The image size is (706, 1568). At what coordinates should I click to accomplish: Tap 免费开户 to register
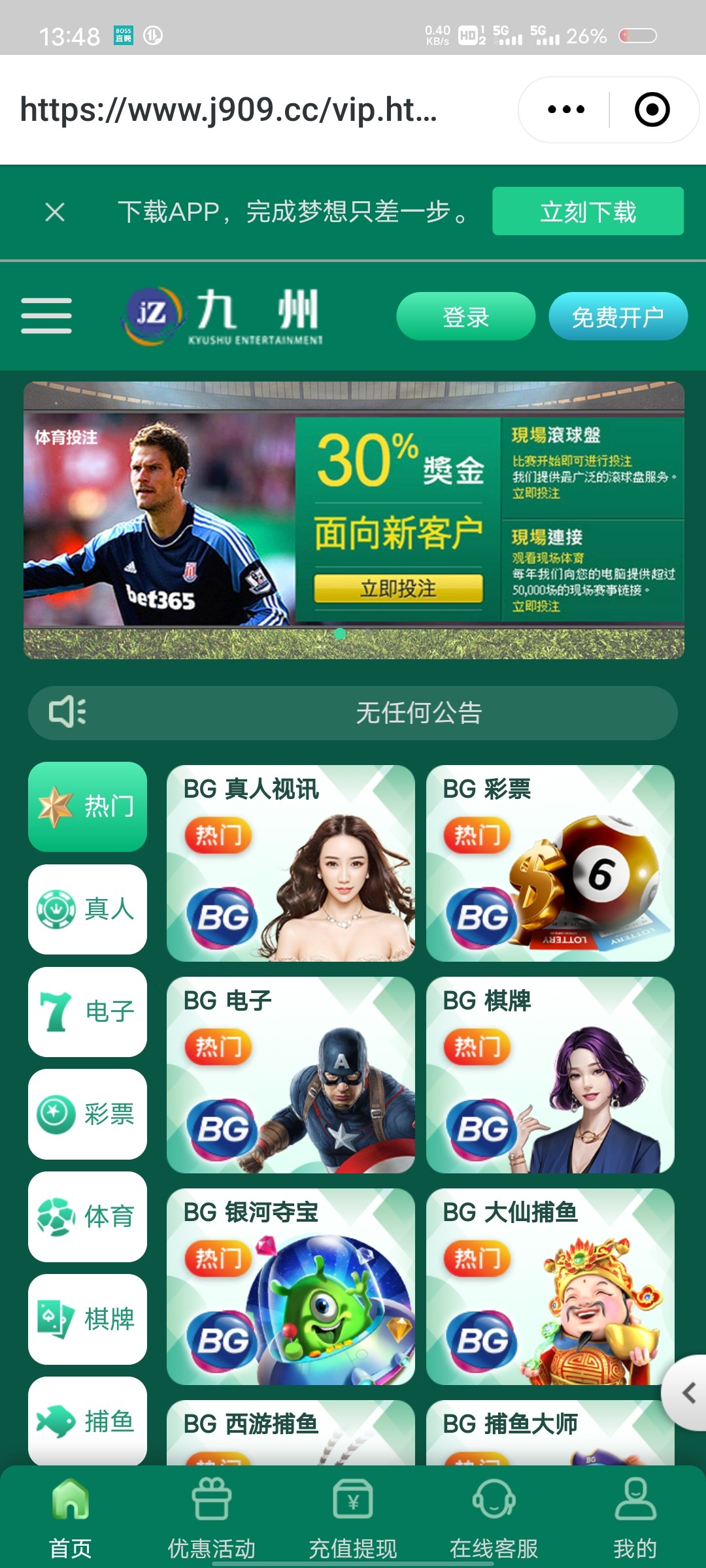tap(618, 317)
